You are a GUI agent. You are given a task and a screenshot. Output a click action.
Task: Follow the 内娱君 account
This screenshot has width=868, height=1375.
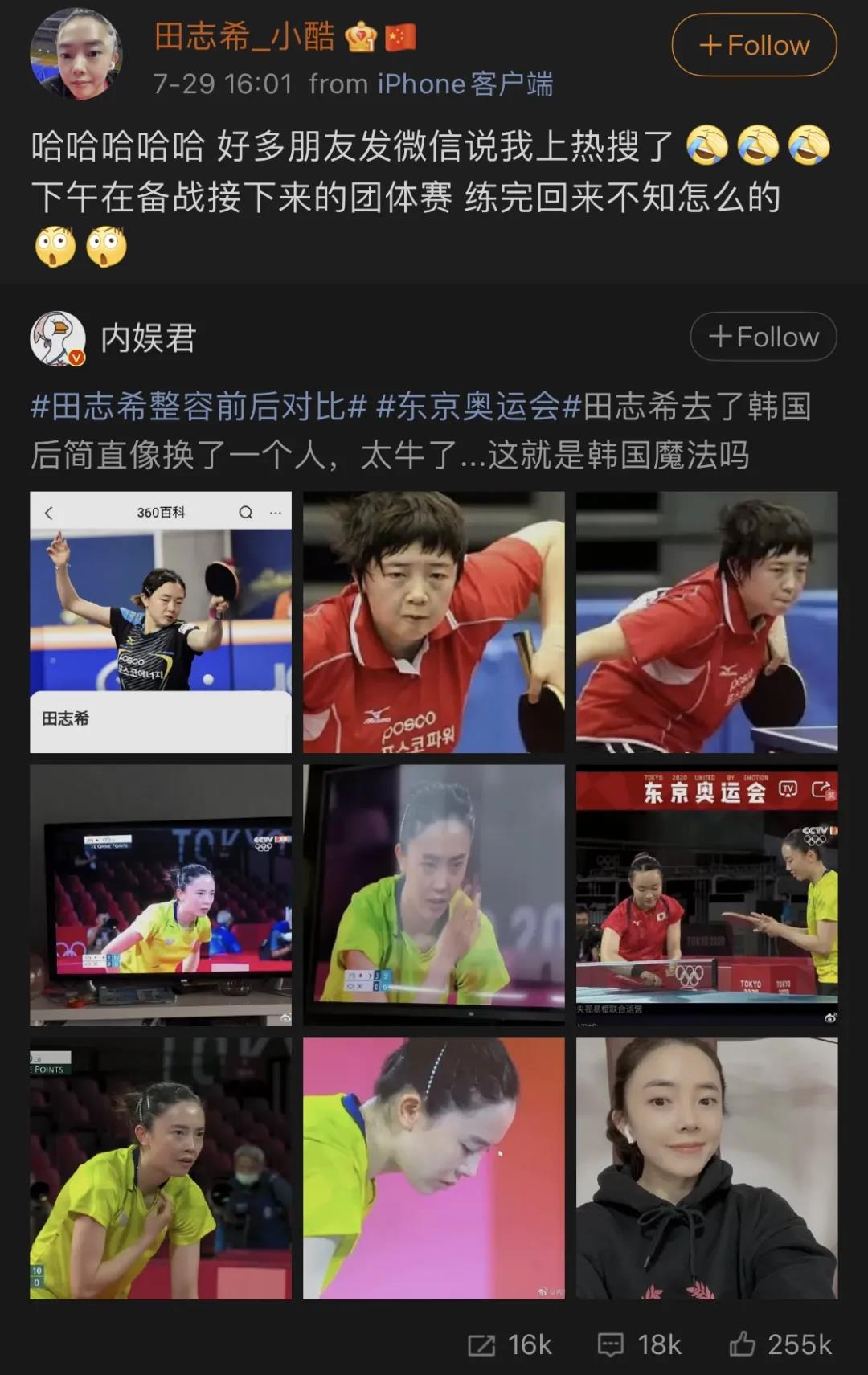[x=763, y=337]
